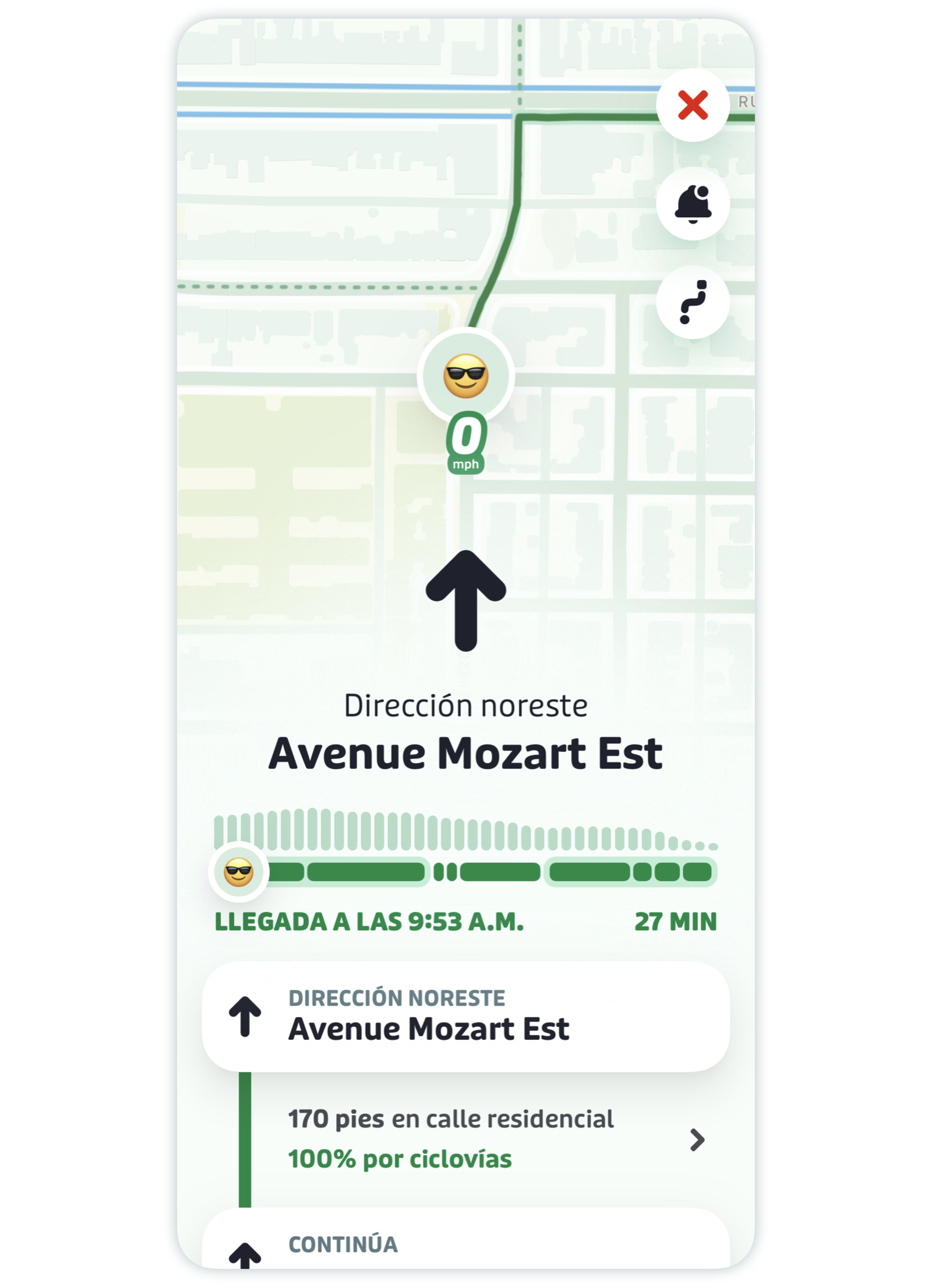Tap the sunglasses emoji location marker on map
Image resolution: width=932 pixels, height=1288 pixels.
(x=465, y=376)
